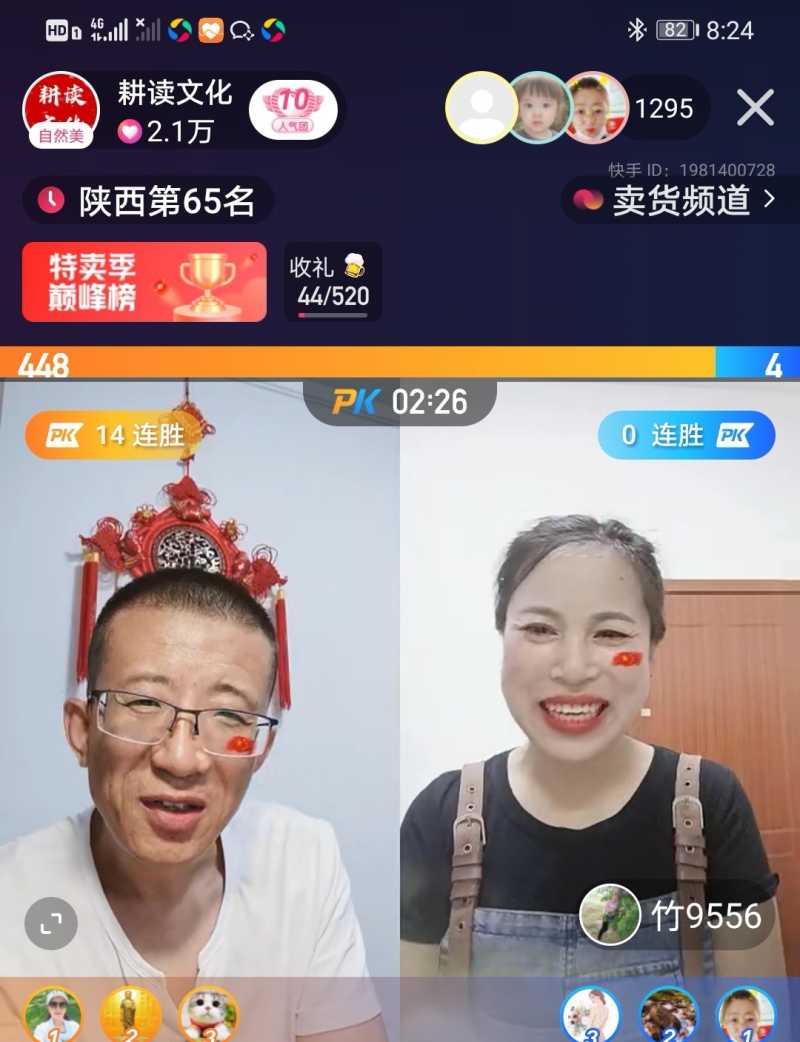
Task: Open the 收礼 44/520 gift progress
Action: (x=332, y=282)
